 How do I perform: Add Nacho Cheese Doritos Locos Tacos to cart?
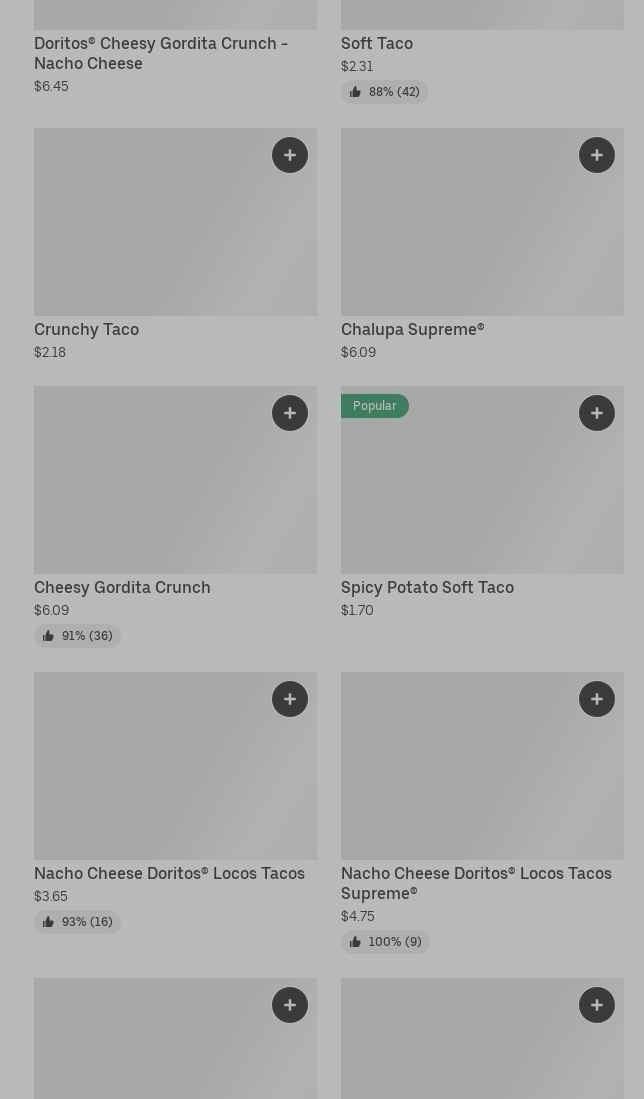point(290,699)
